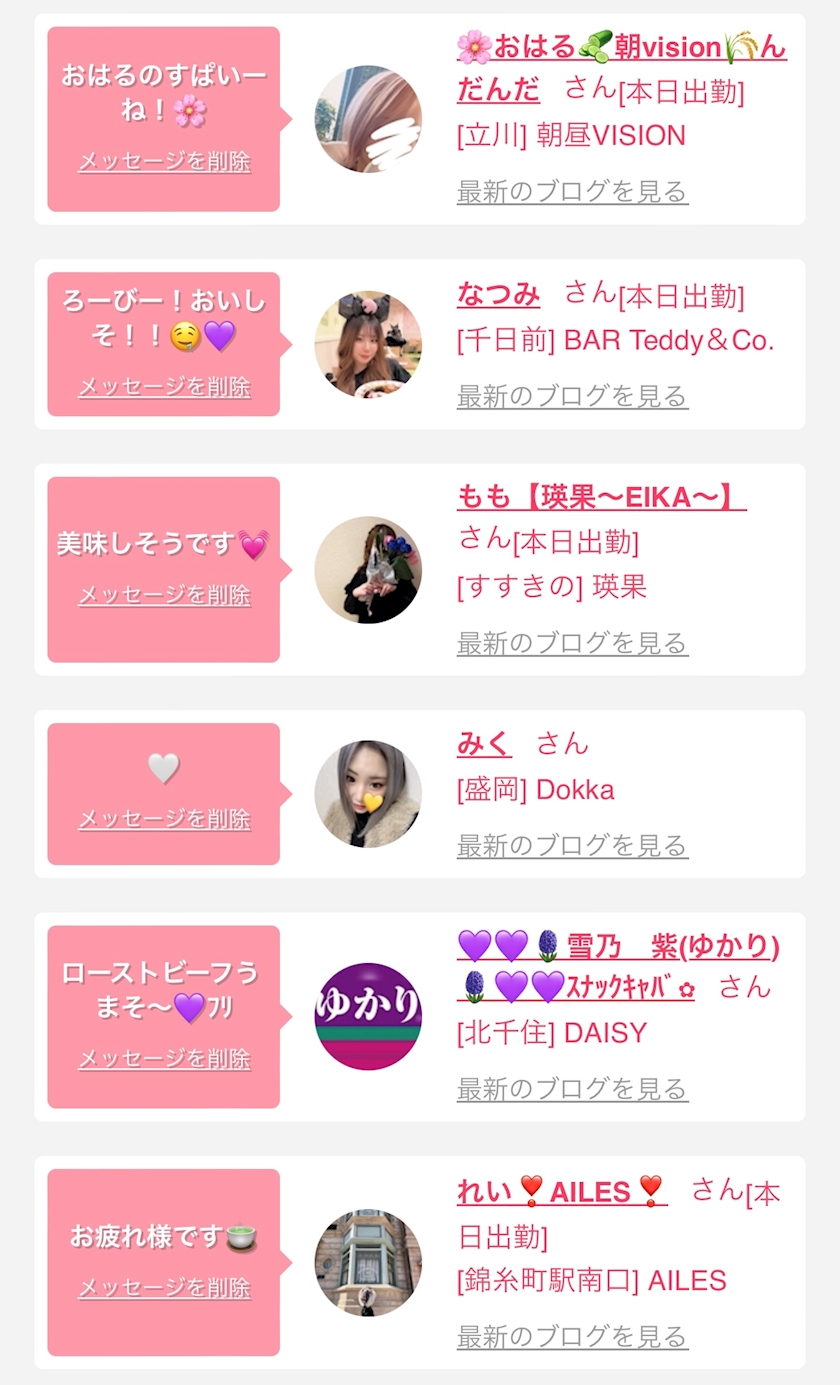The height and width of the screenshot is (1385, 840).
Task: Delete the ろーびー！おいしそ message
Action: click(x=164, y=387)
